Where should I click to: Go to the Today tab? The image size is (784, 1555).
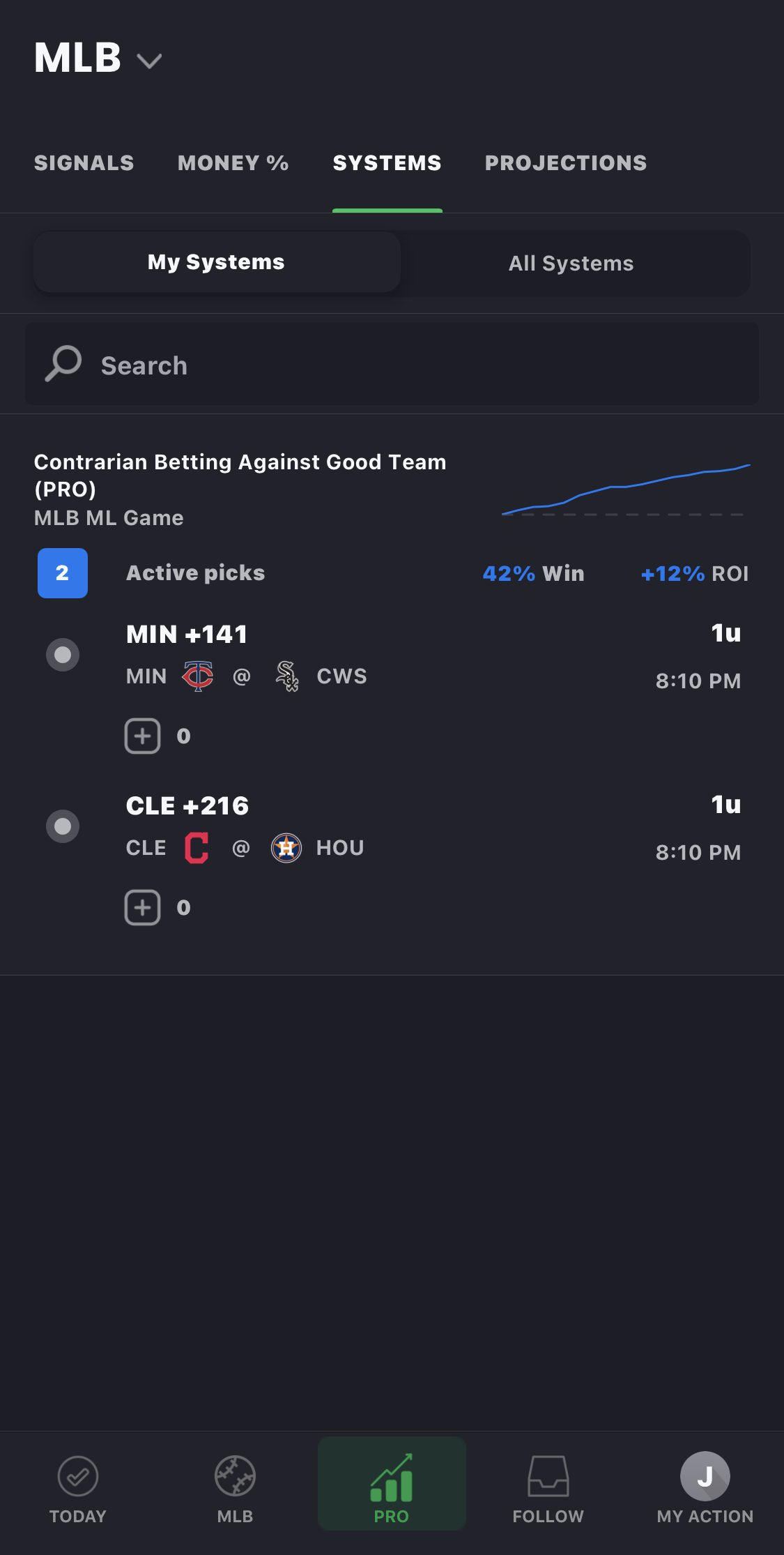coord(78,1489)
